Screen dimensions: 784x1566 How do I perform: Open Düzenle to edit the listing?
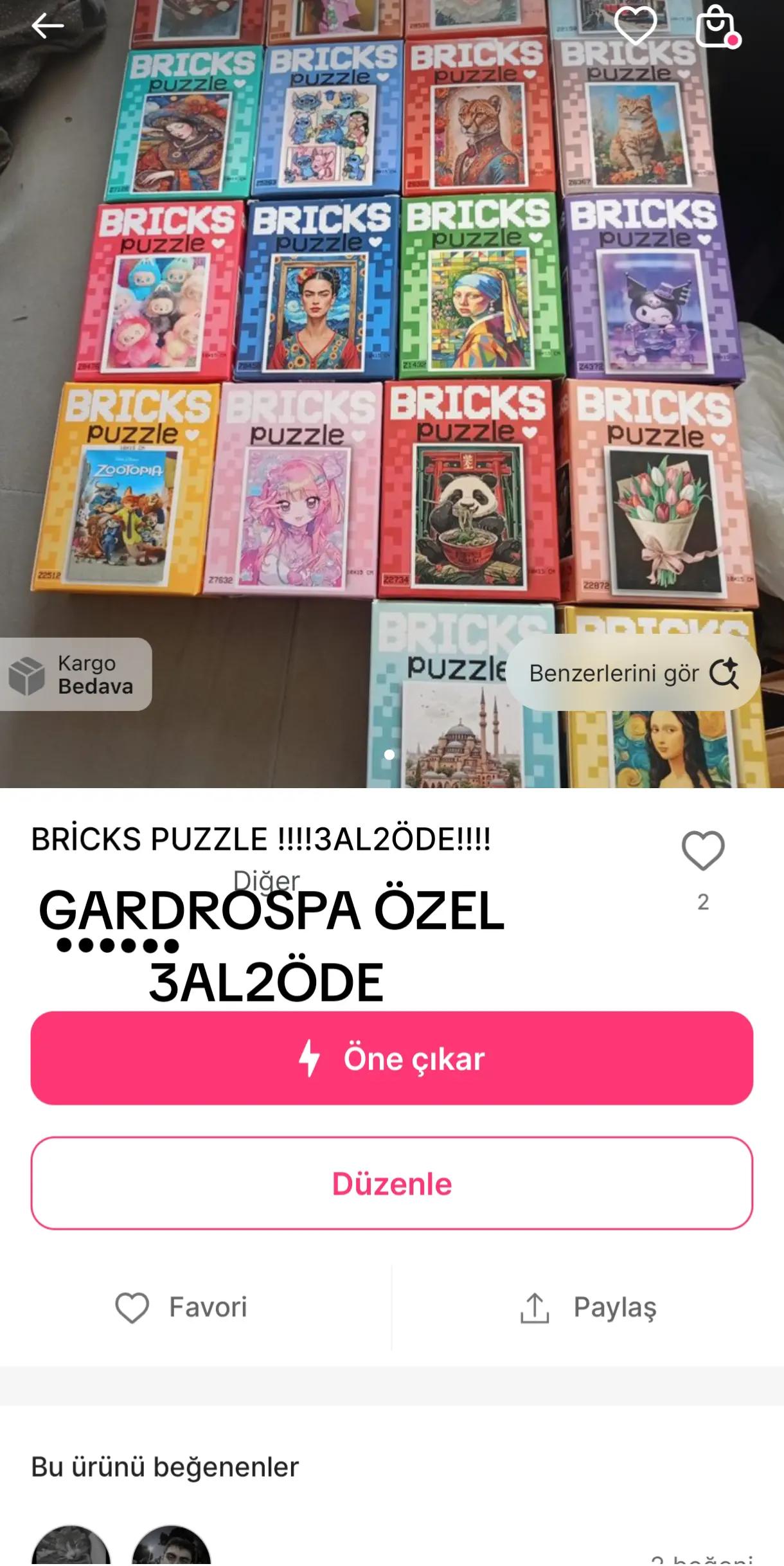click(392, 1183)
